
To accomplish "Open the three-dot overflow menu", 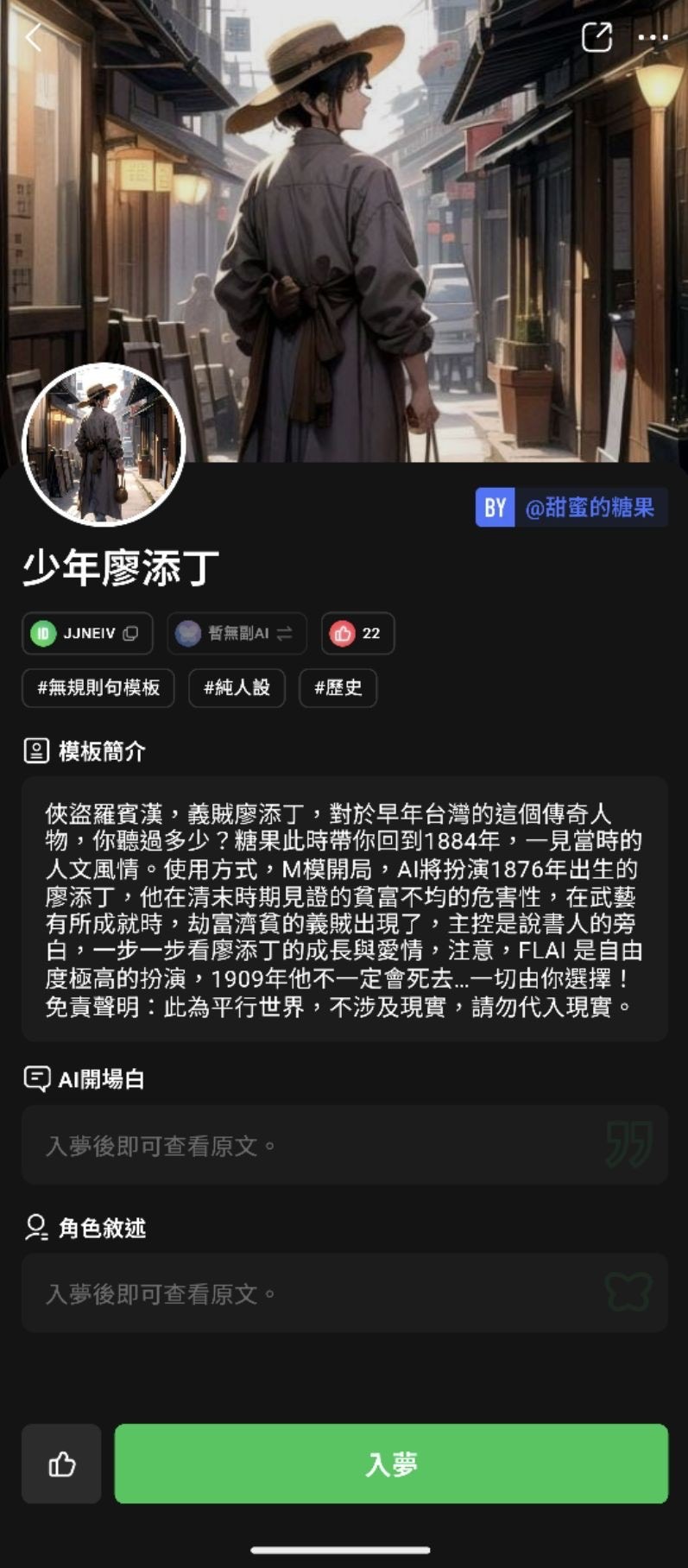I will pyautogui.click(x=653, y=37).
